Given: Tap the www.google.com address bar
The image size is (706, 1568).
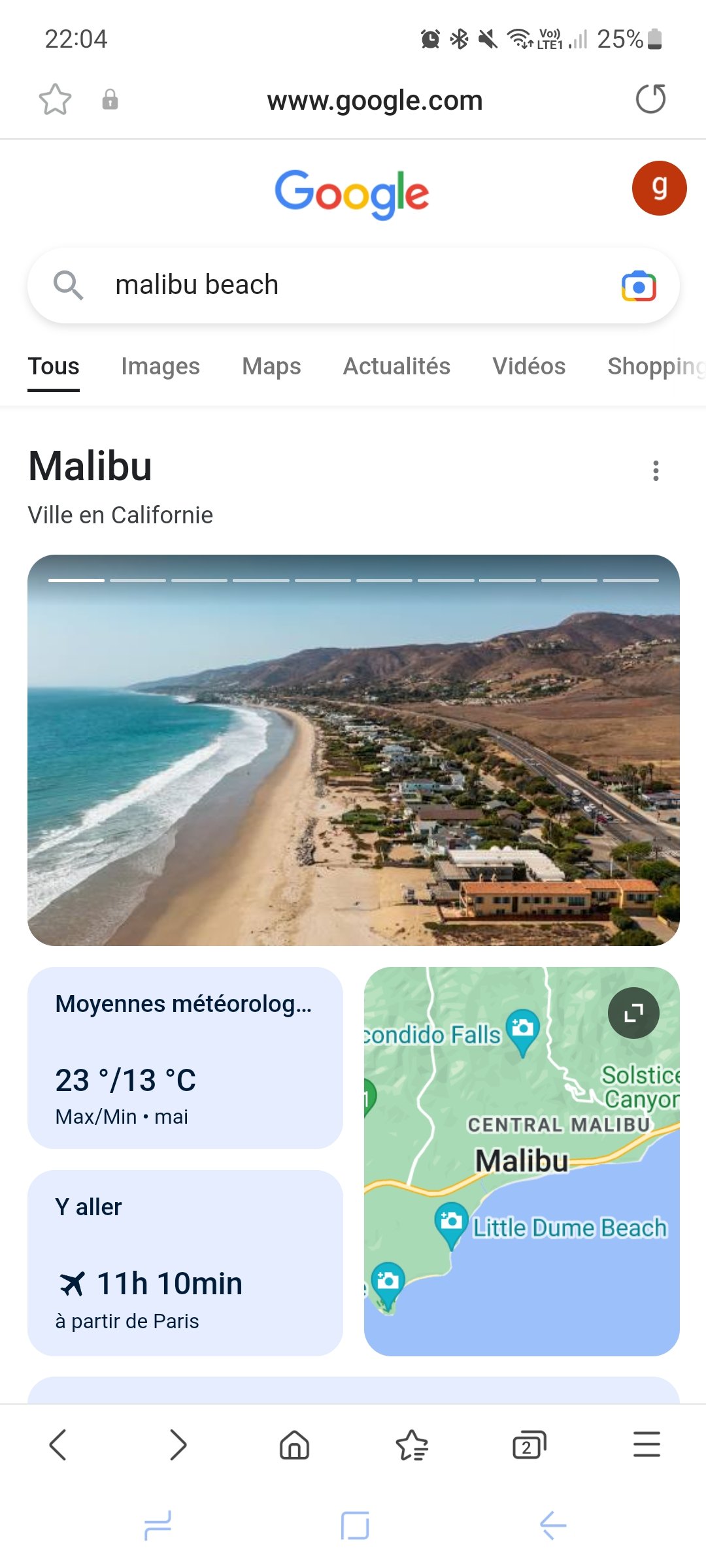Looking at the screenshot, I should 374,101.
